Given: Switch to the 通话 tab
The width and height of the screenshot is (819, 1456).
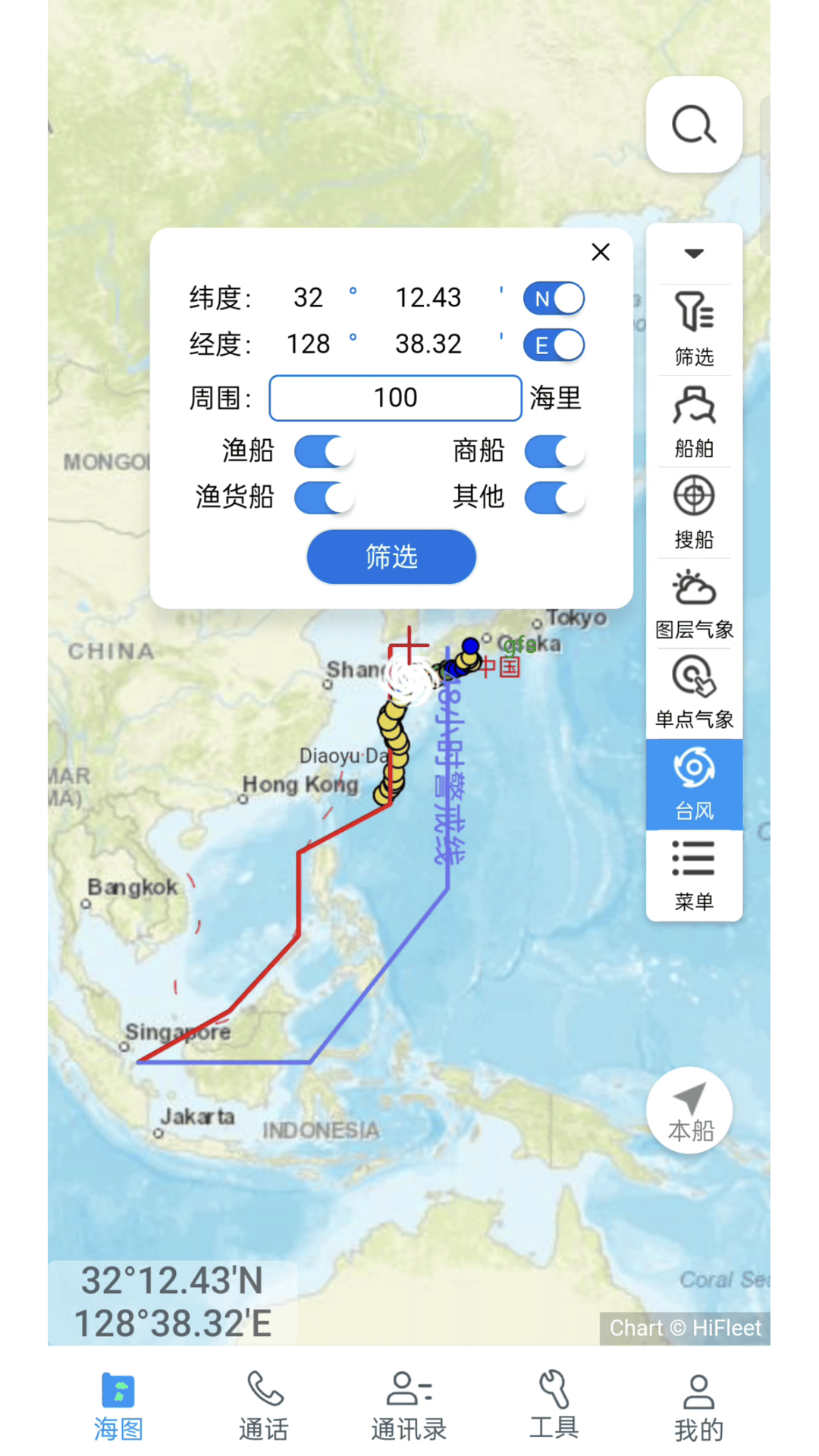Looking at the screenshot, I should coord(264,1405).
